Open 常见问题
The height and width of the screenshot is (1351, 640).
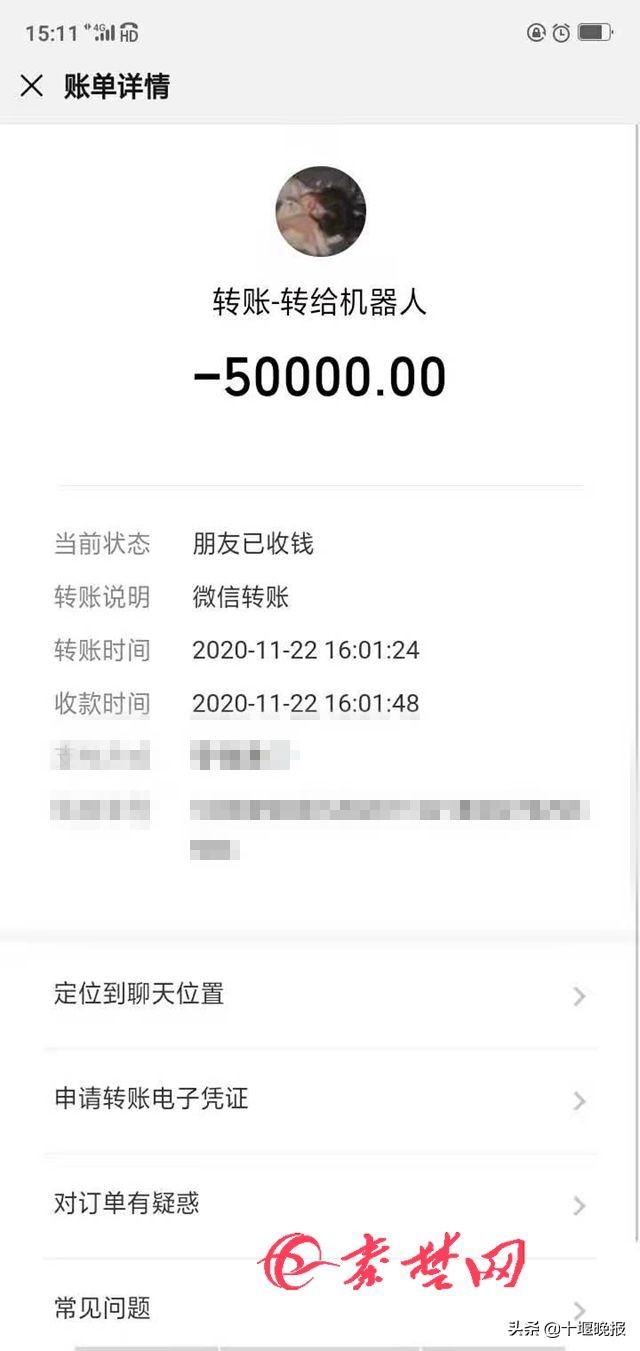[x=320, y=1306]
